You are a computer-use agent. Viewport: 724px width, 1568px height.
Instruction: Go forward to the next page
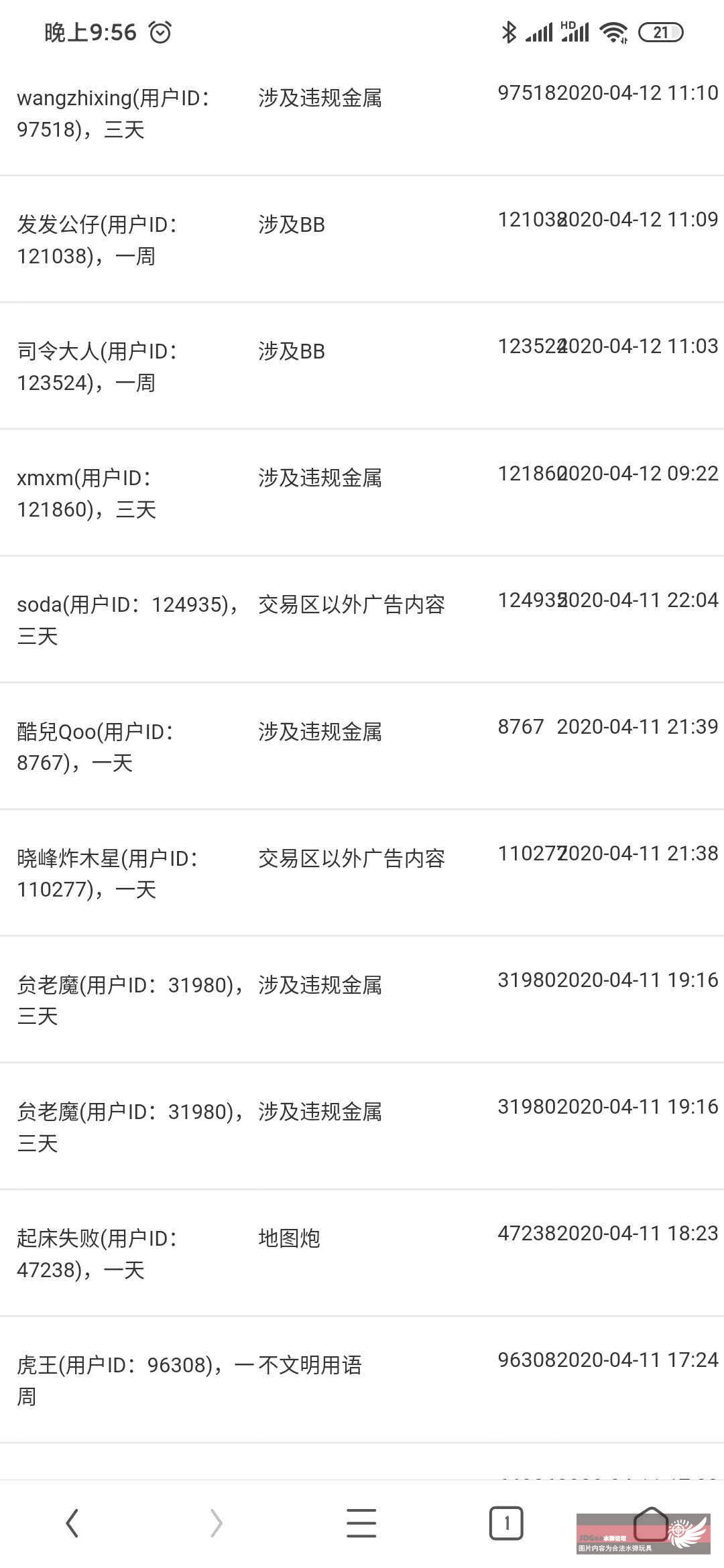point(216,1523)
